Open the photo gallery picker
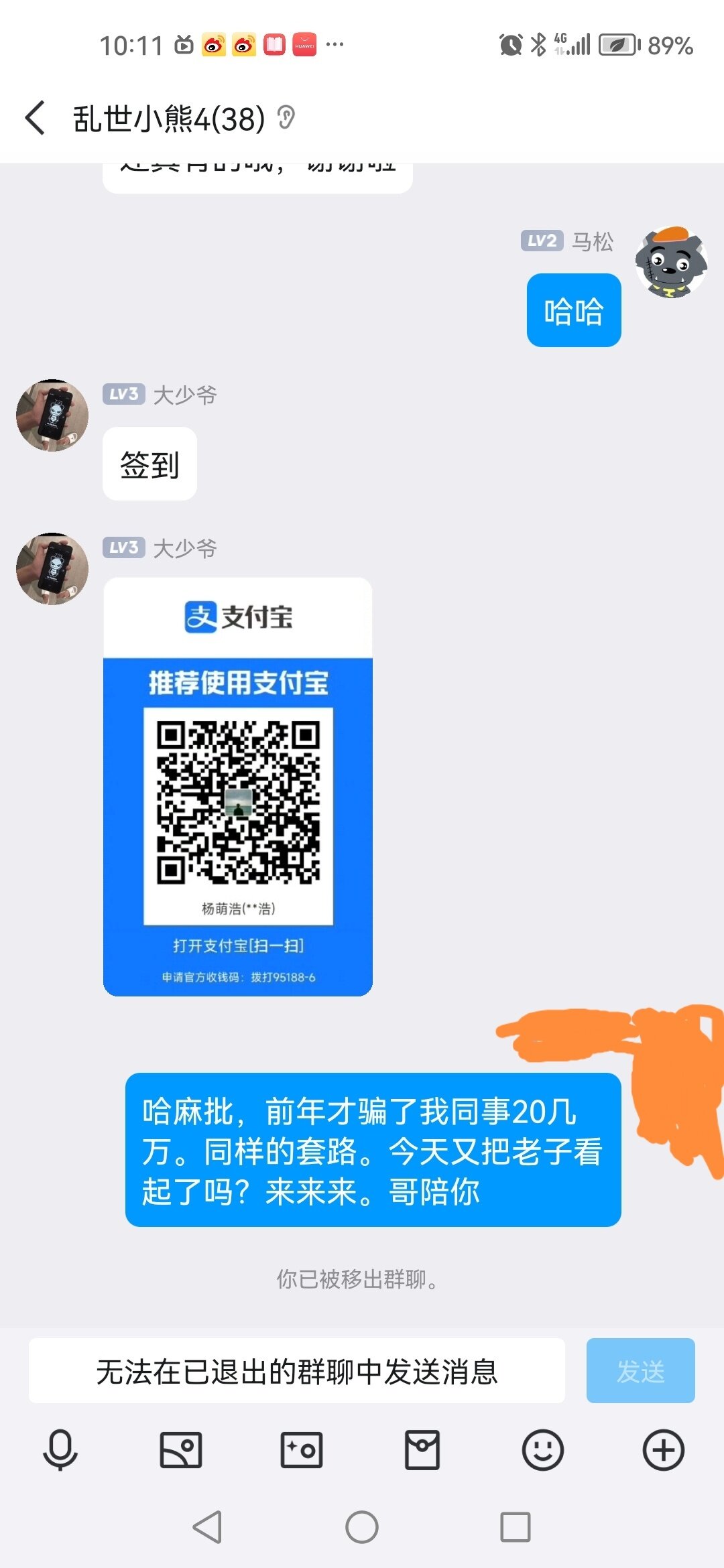The image size is (724, 1568). click(181, 1450)
